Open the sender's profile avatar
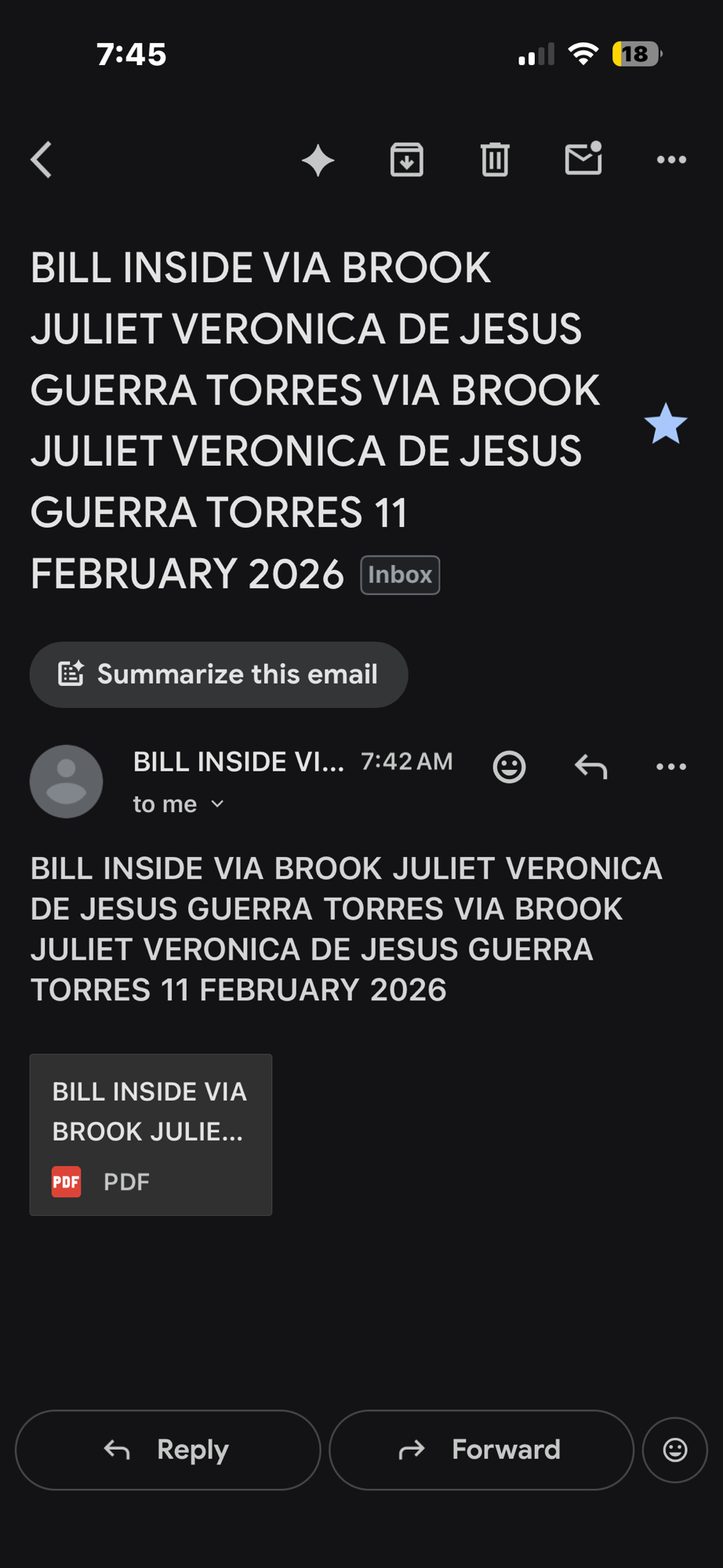Viewport: 723px width, 1568px height. point(67,782)
